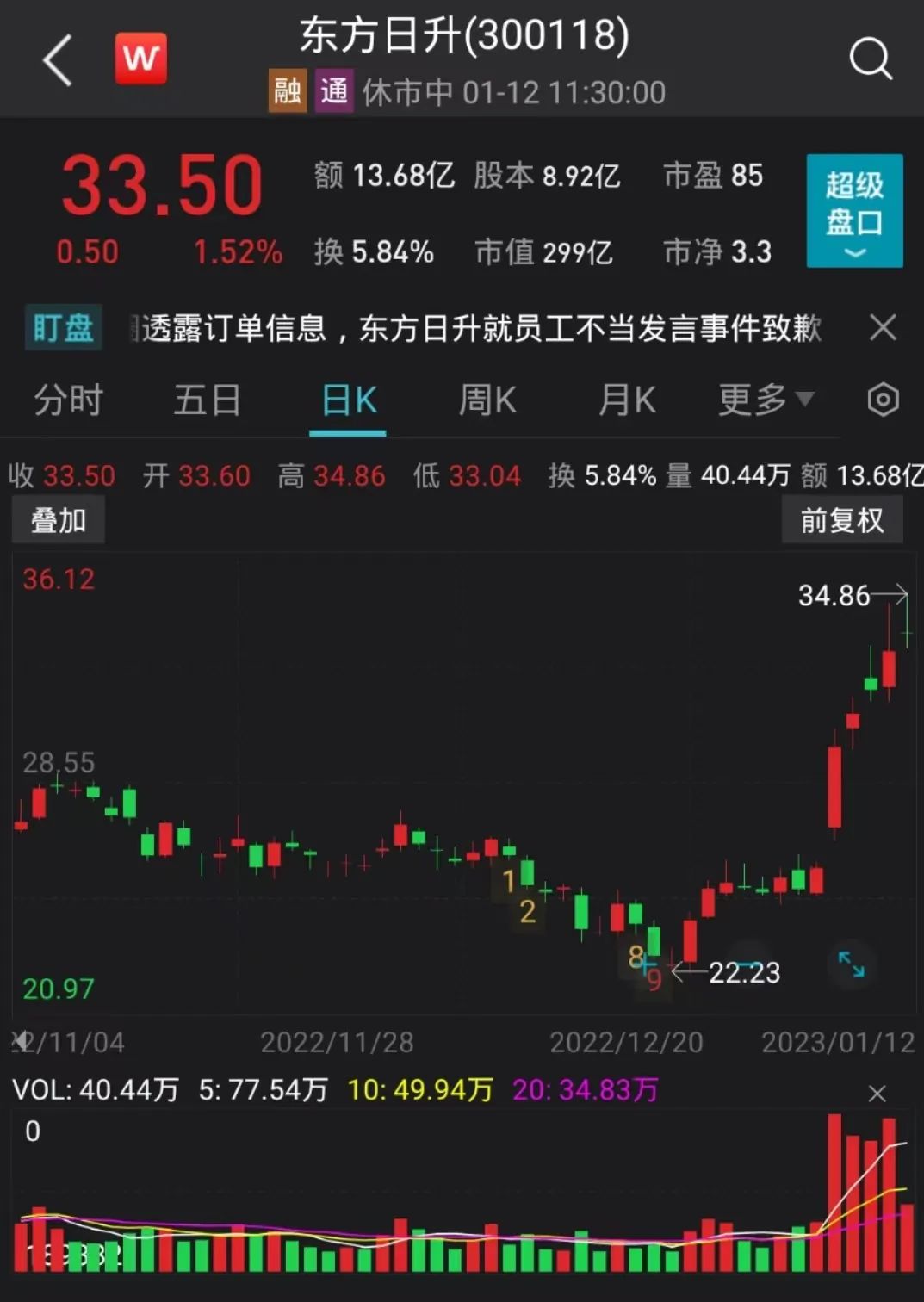Switch to the 周K chart tab
Screen dimensions: 924x1302
487,400
